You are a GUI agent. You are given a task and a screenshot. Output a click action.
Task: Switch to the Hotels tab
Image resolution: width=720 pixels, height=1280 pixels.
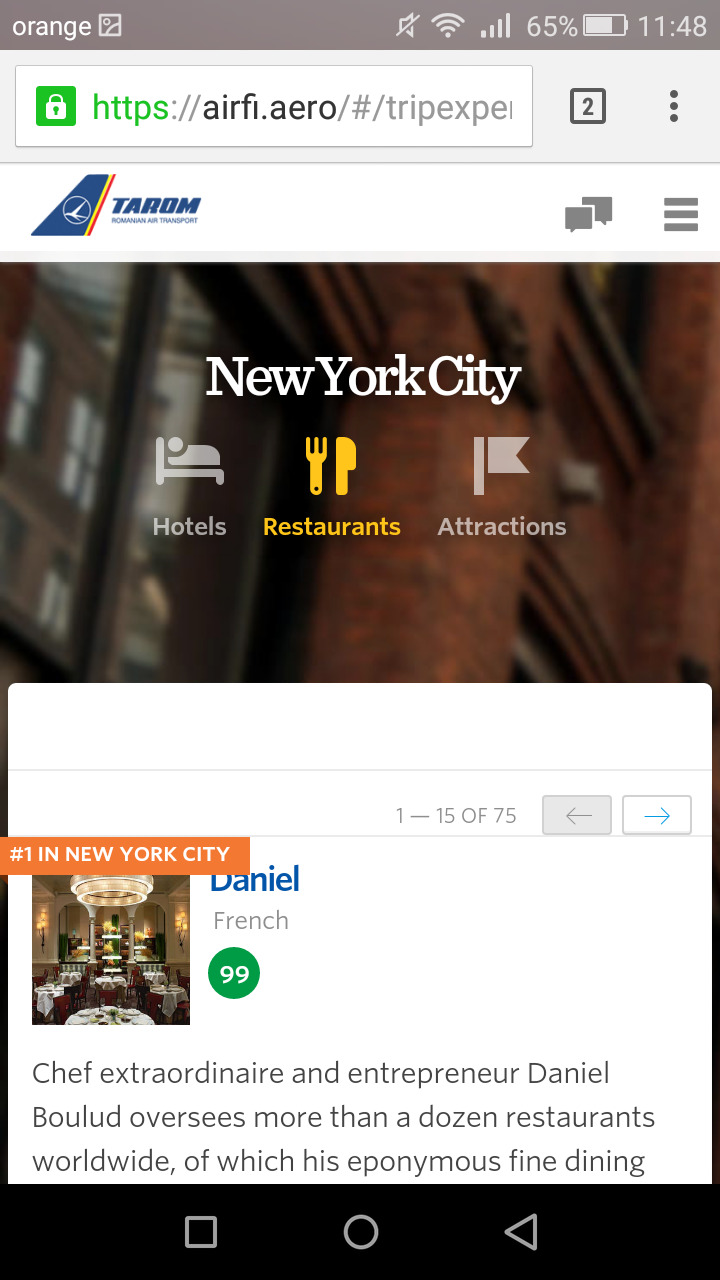point(189,487)
